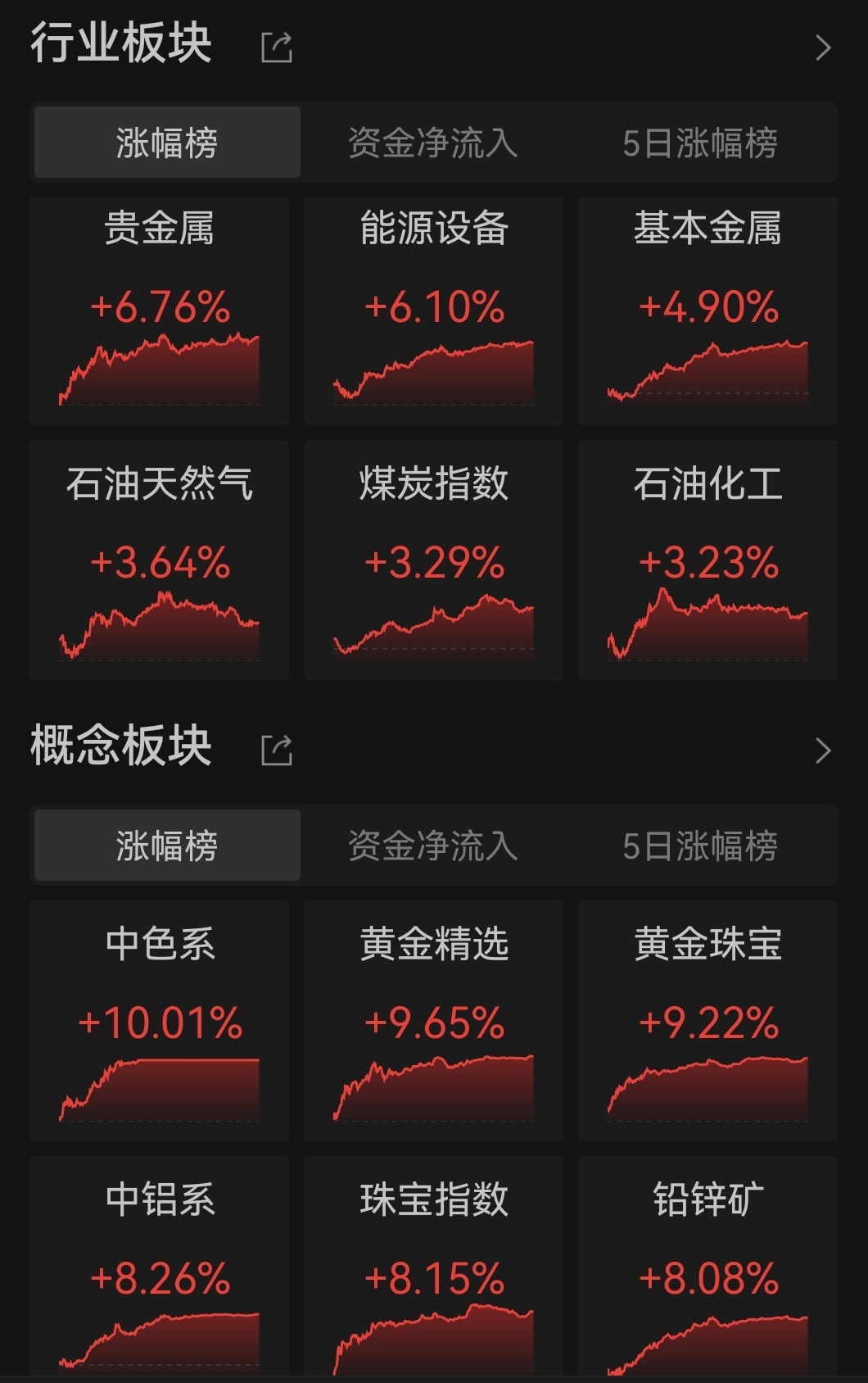
Task: Switch to 资金净流入 tab under 概念板块
Action: (x=433, y=846)
